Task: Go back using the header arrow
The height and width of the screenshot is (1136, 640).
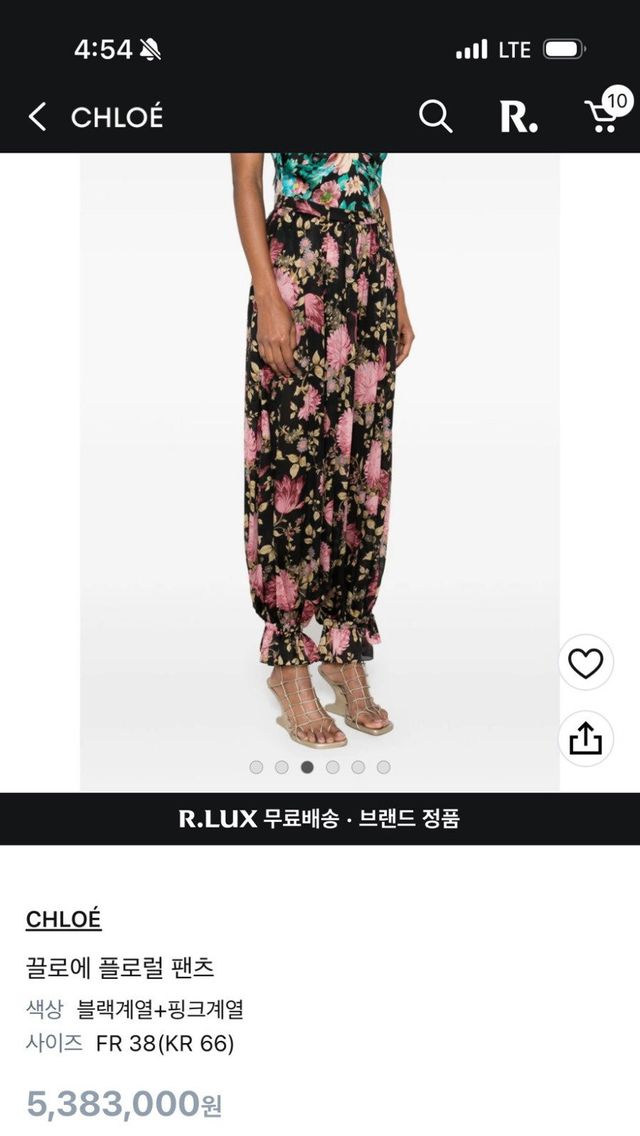Action: pos(37,117)
